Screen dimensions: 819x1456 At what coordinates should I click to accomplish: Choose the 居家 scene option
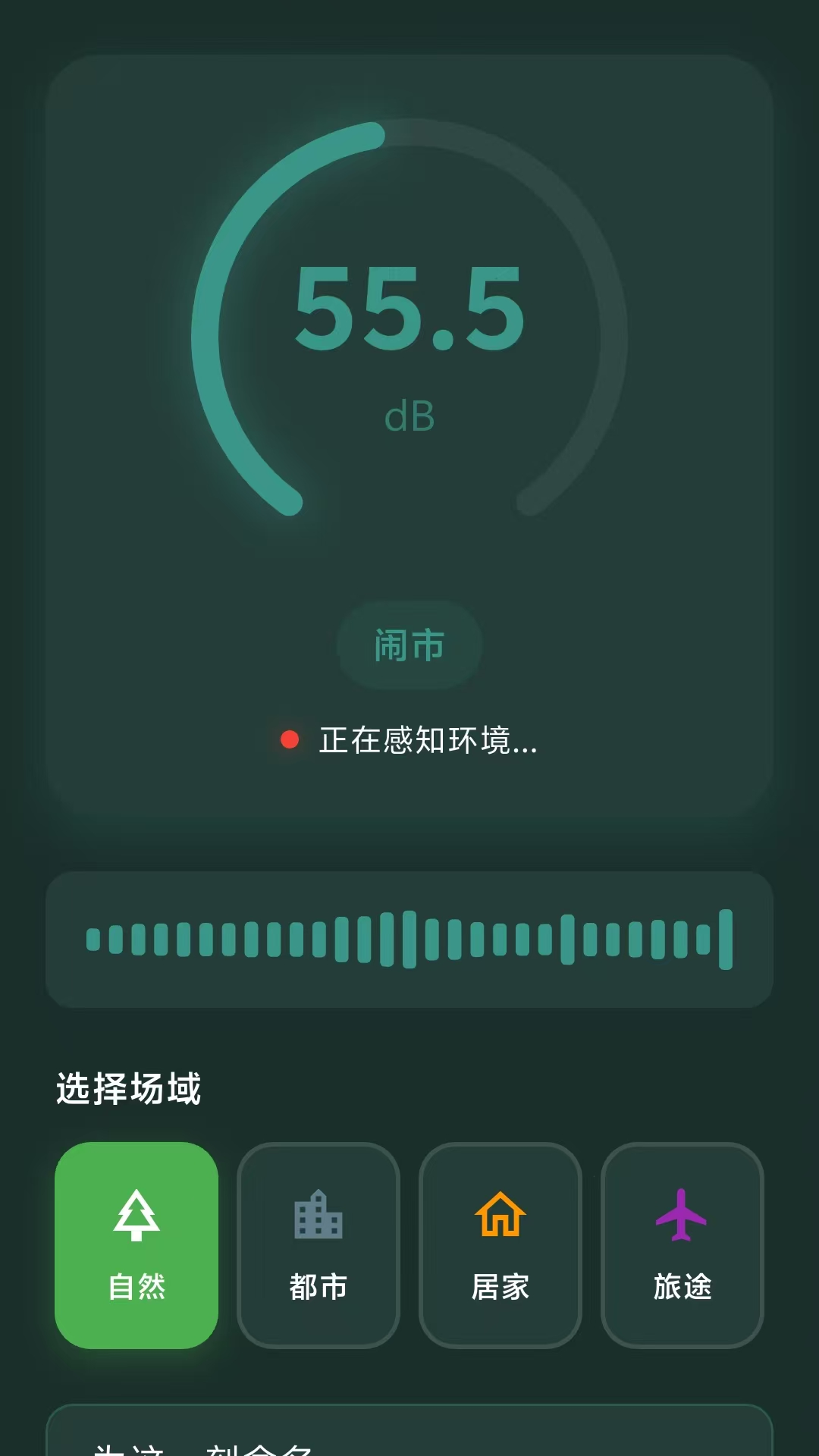click(x=500, y=1244)
